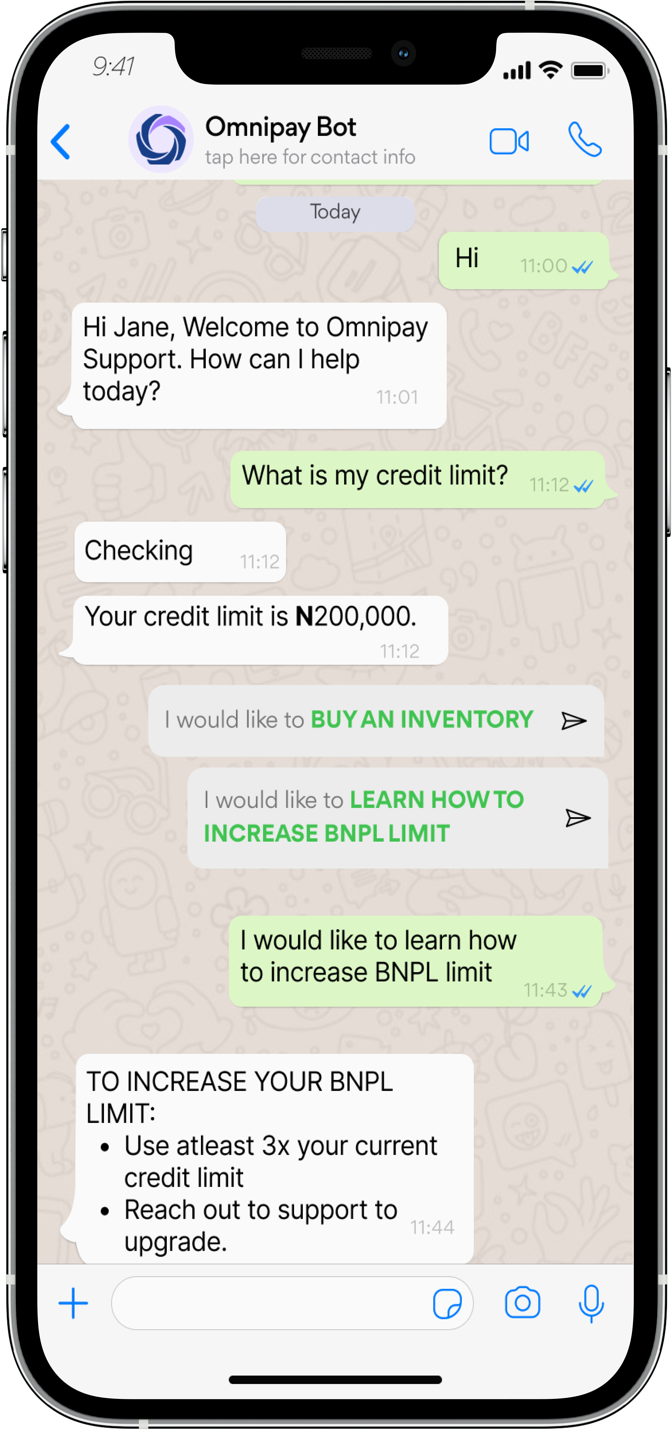Send the LEARN HOW TO INCREASE BNPL LIMIT reply
This screenshot has width=672, height=1430.
tap(578, 818)
